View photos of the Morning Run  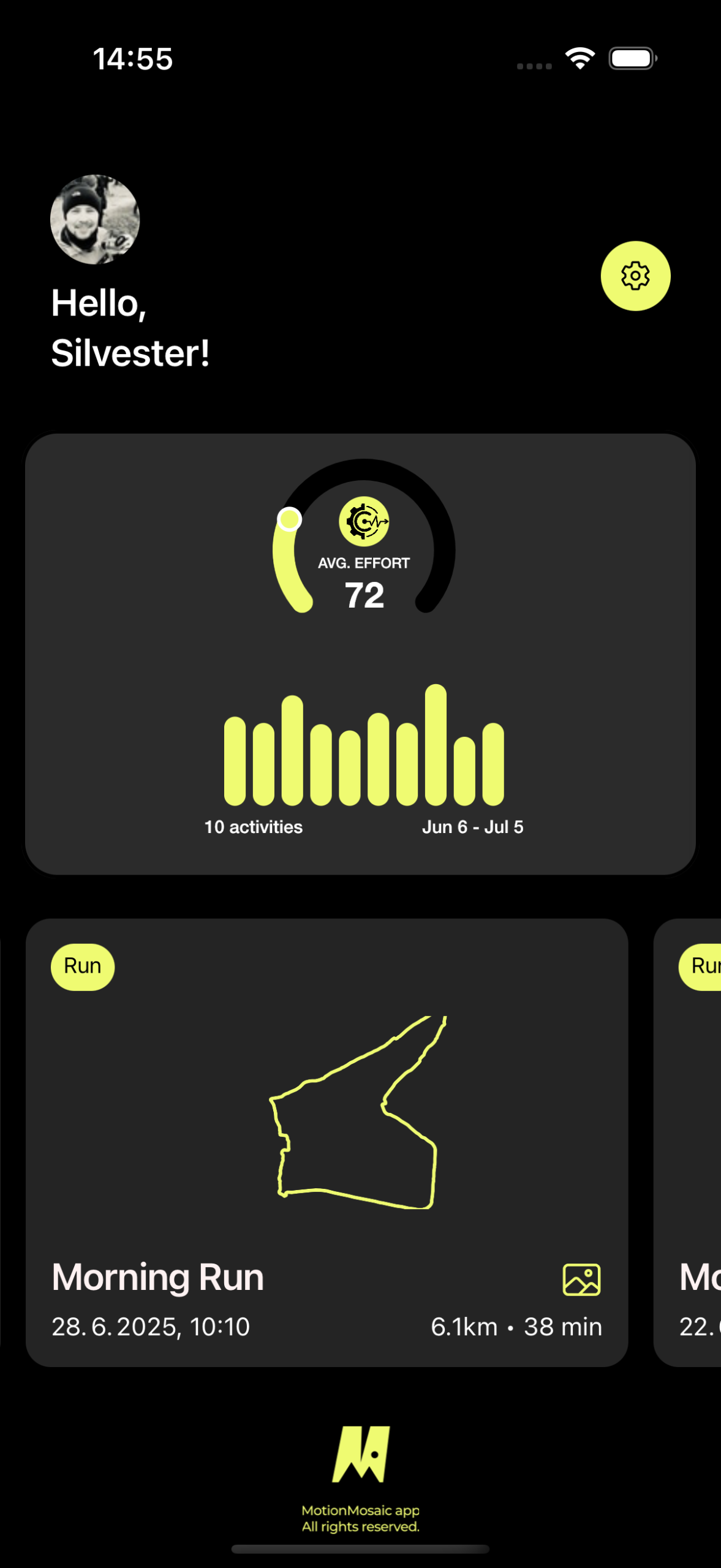pyautogui.click(x=581, y=1280)
